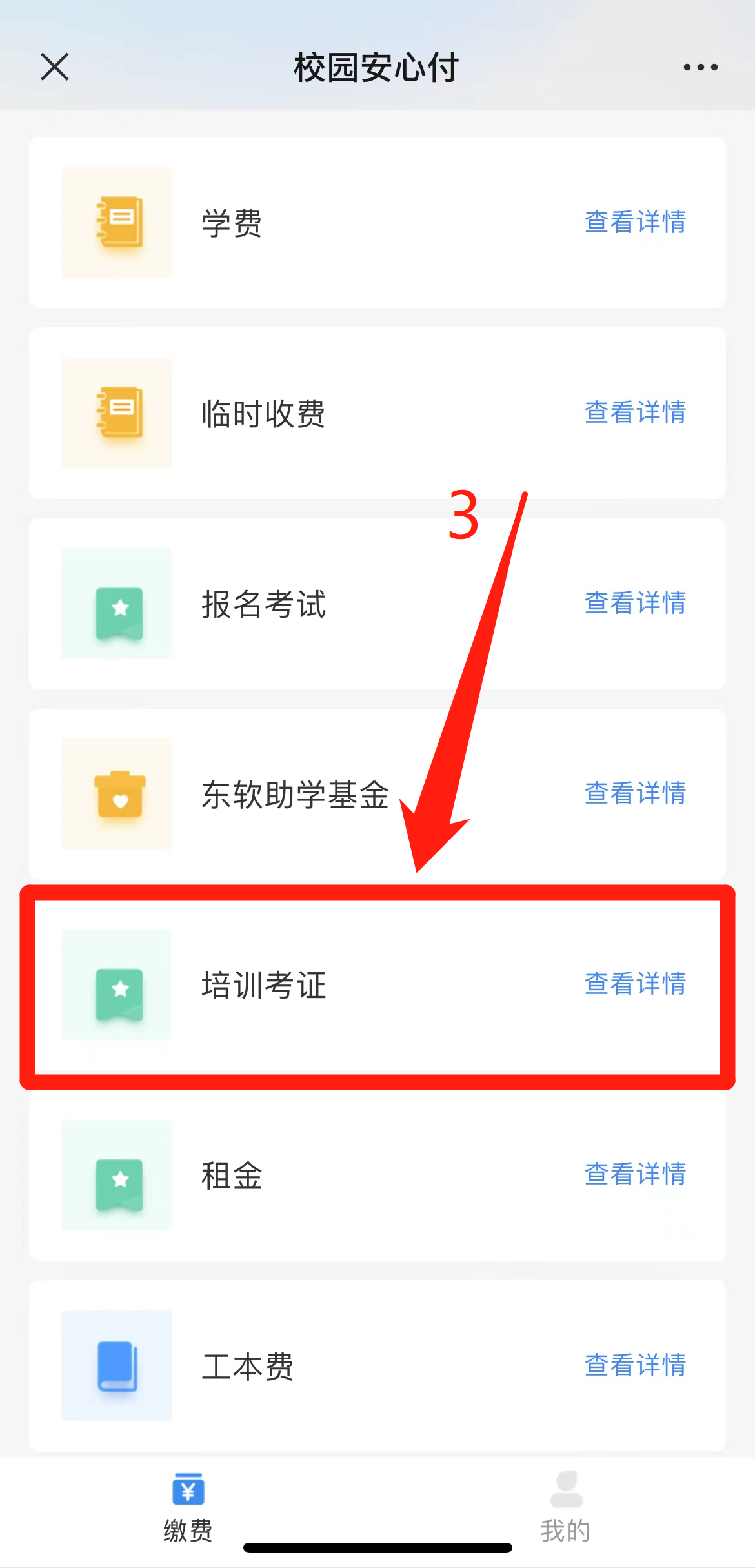
Task: Tap the 报名考试 green bookmark icon
Action: coord(116,602)
